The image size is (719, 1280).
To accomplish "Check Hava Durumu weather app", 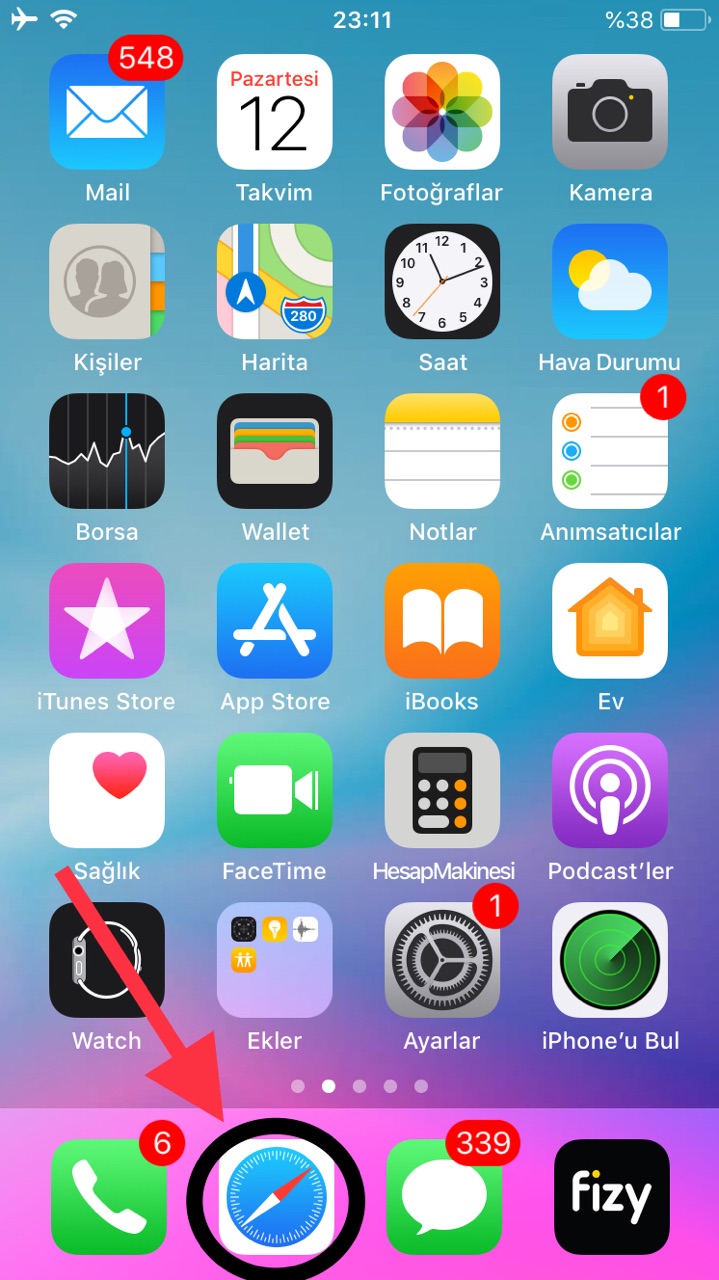I will pyautogui.click(x=610, y=282).
